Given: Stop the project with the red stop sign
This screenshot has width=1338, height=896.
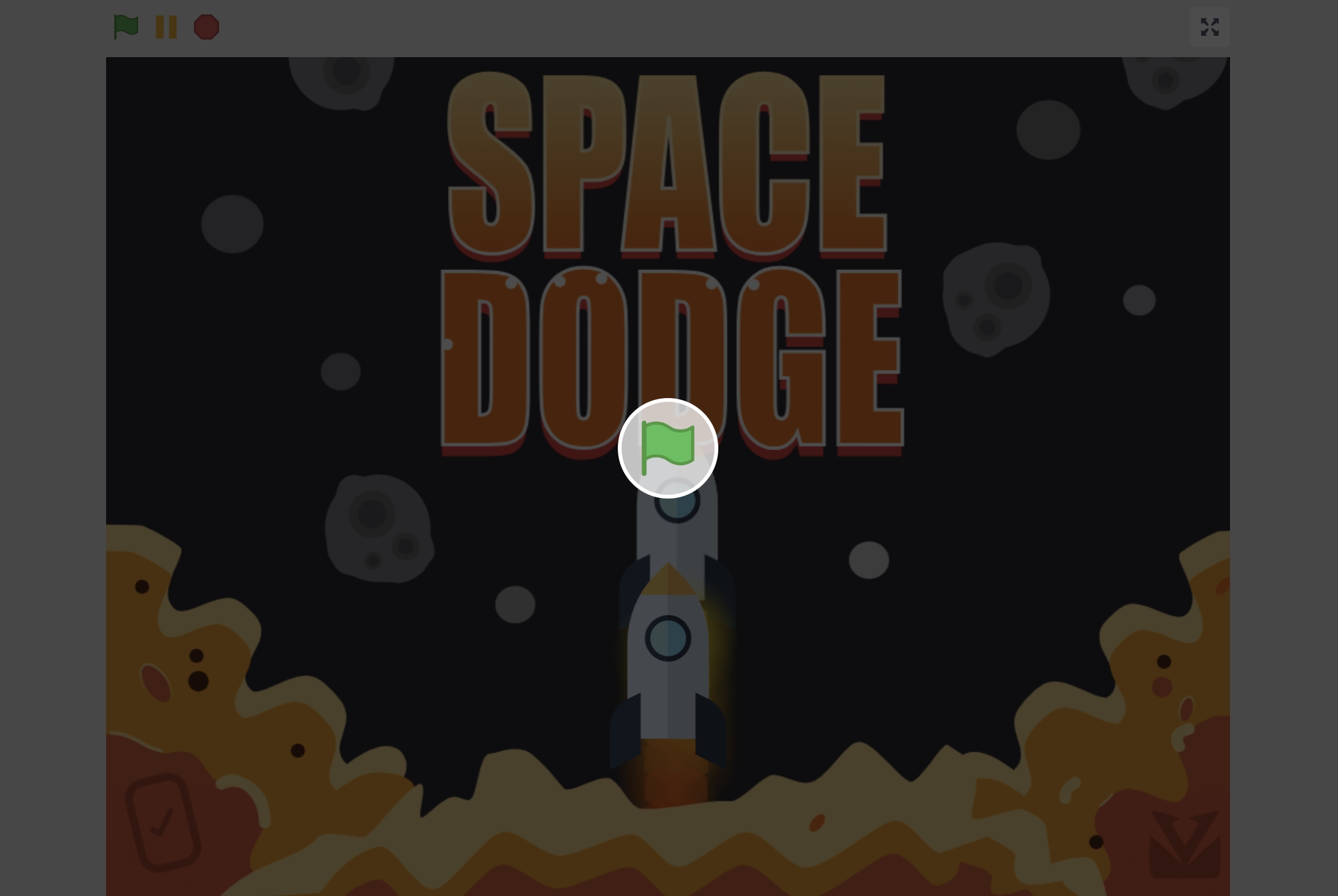Looking at the screenshot, I should point(207,27).
